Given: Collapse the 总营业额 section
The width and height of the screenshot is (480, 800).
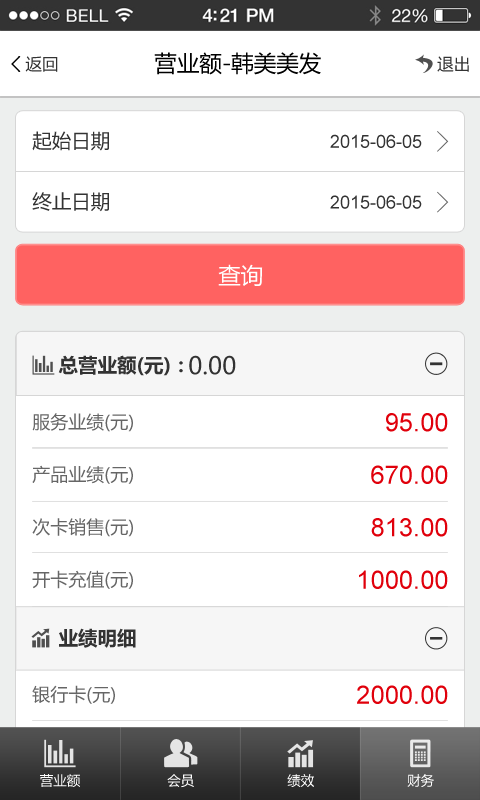Looking at the screenshot, I should tap(436, 364).
